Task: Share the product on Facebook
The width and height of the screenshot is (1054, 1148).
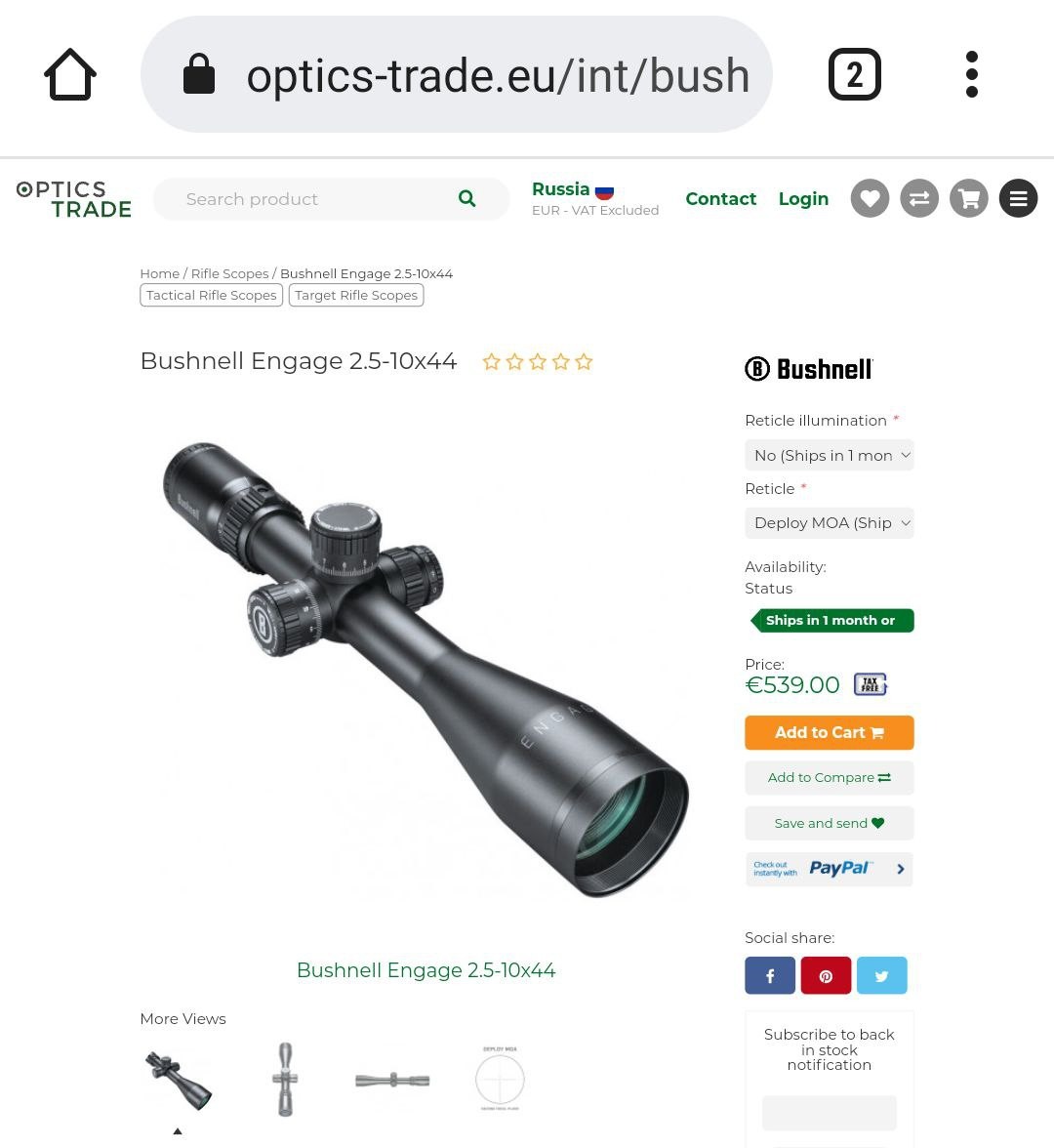Action: tap(770, 976)
